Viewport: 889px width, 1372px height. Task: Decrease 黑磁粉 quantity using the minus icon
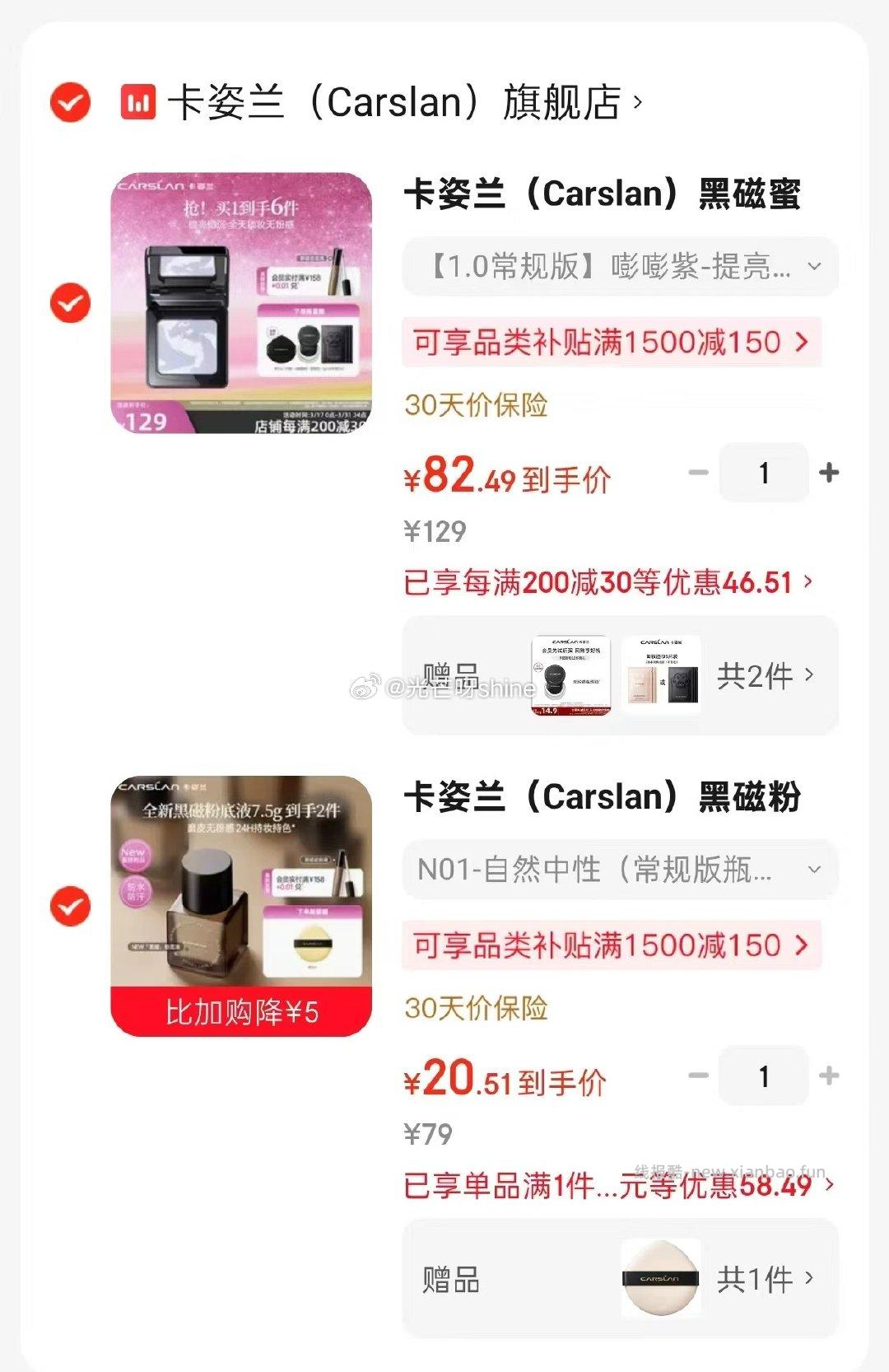699,1076
